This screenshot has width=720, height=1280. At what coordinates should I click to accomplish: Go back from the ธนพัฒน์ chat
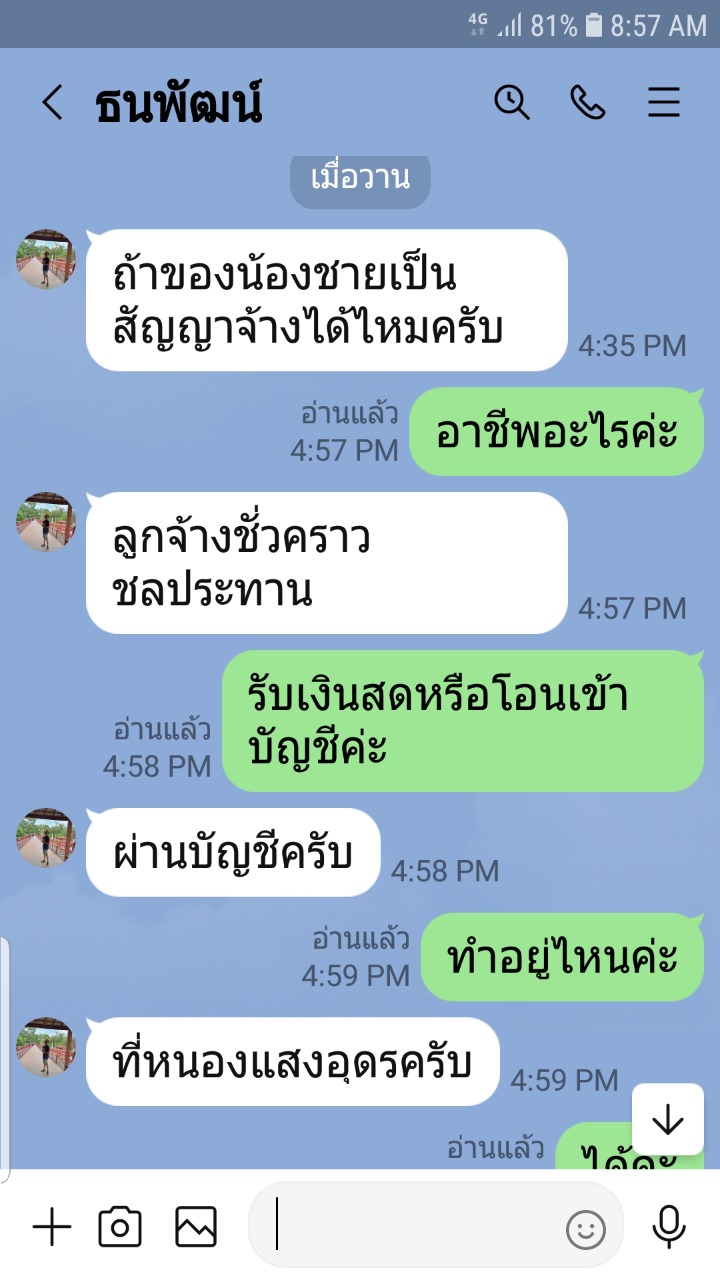point(52,103)
